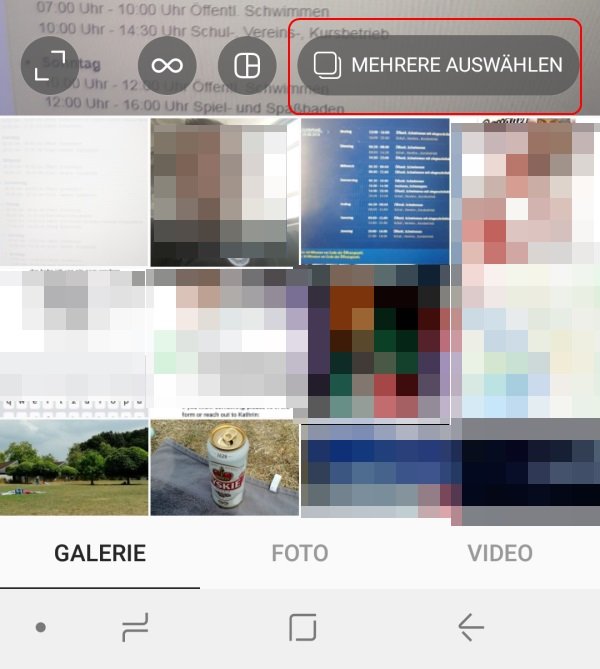Viewport: 600px width, 669px height.
Task: Switch to the FOTO tab
Action: click(x=300, y=553)
